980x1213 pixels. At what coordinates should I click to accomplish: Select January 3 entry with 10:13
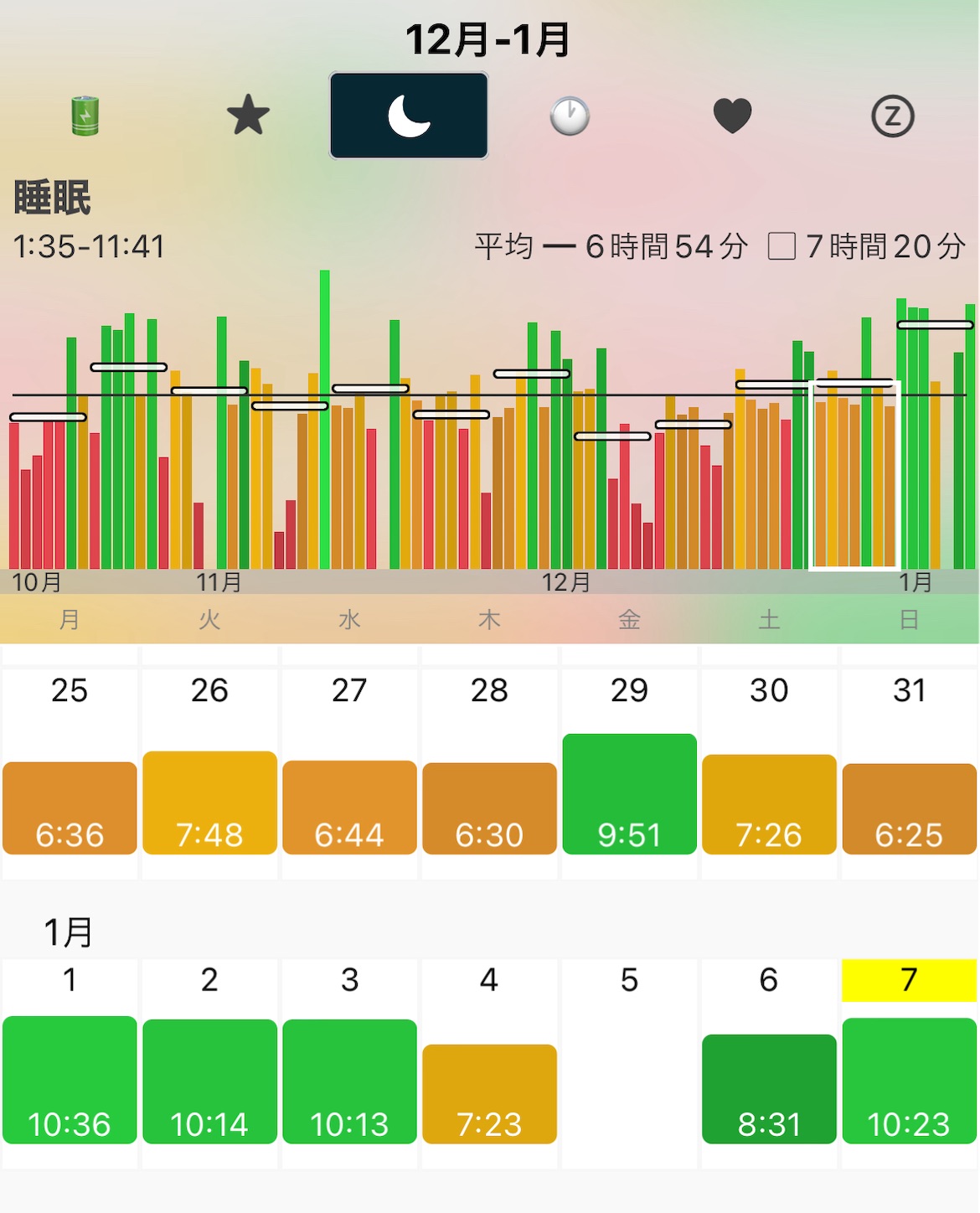(349, 1081)
